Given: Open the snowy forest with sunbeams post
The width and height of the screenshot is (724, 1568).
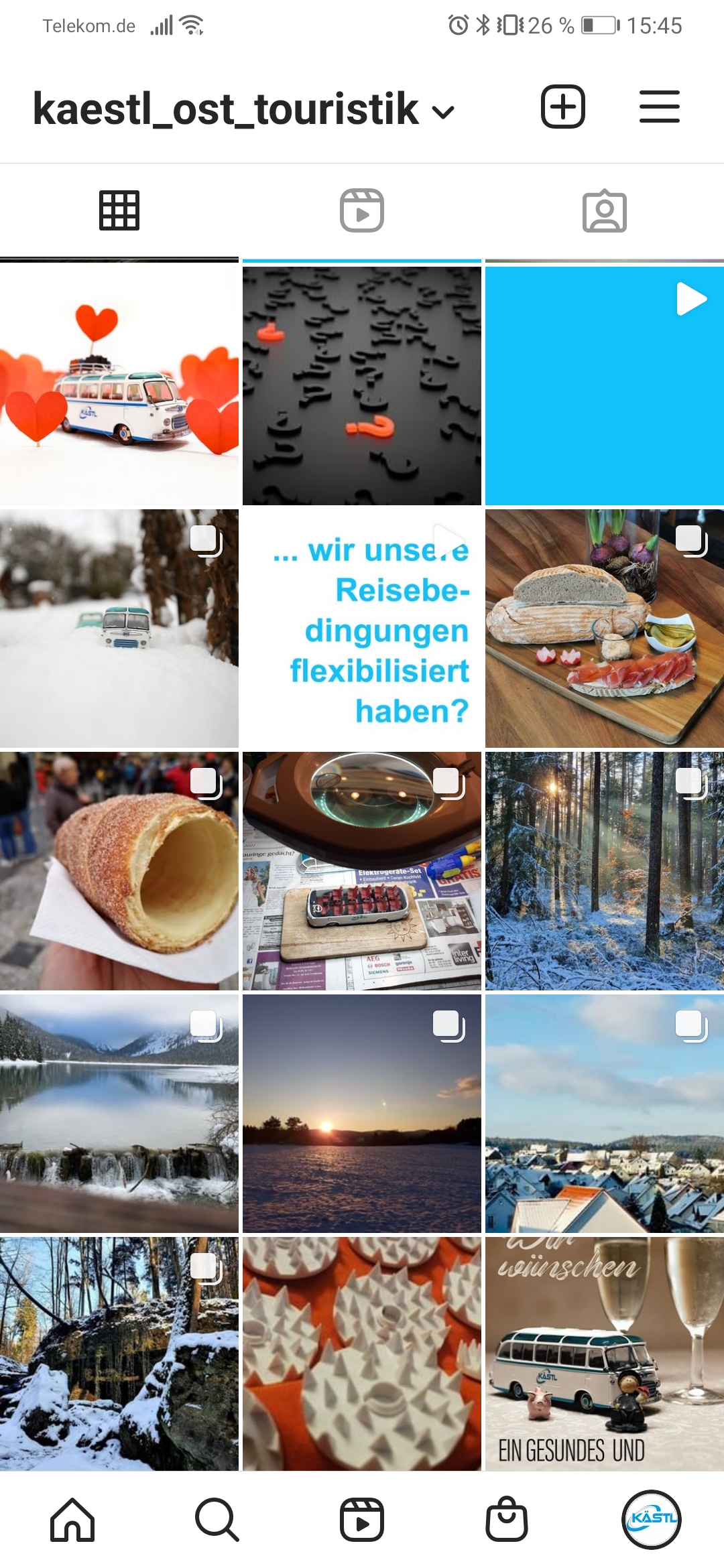Looking at the screenshot, I should pyautogui.click(x=604, y=871).
